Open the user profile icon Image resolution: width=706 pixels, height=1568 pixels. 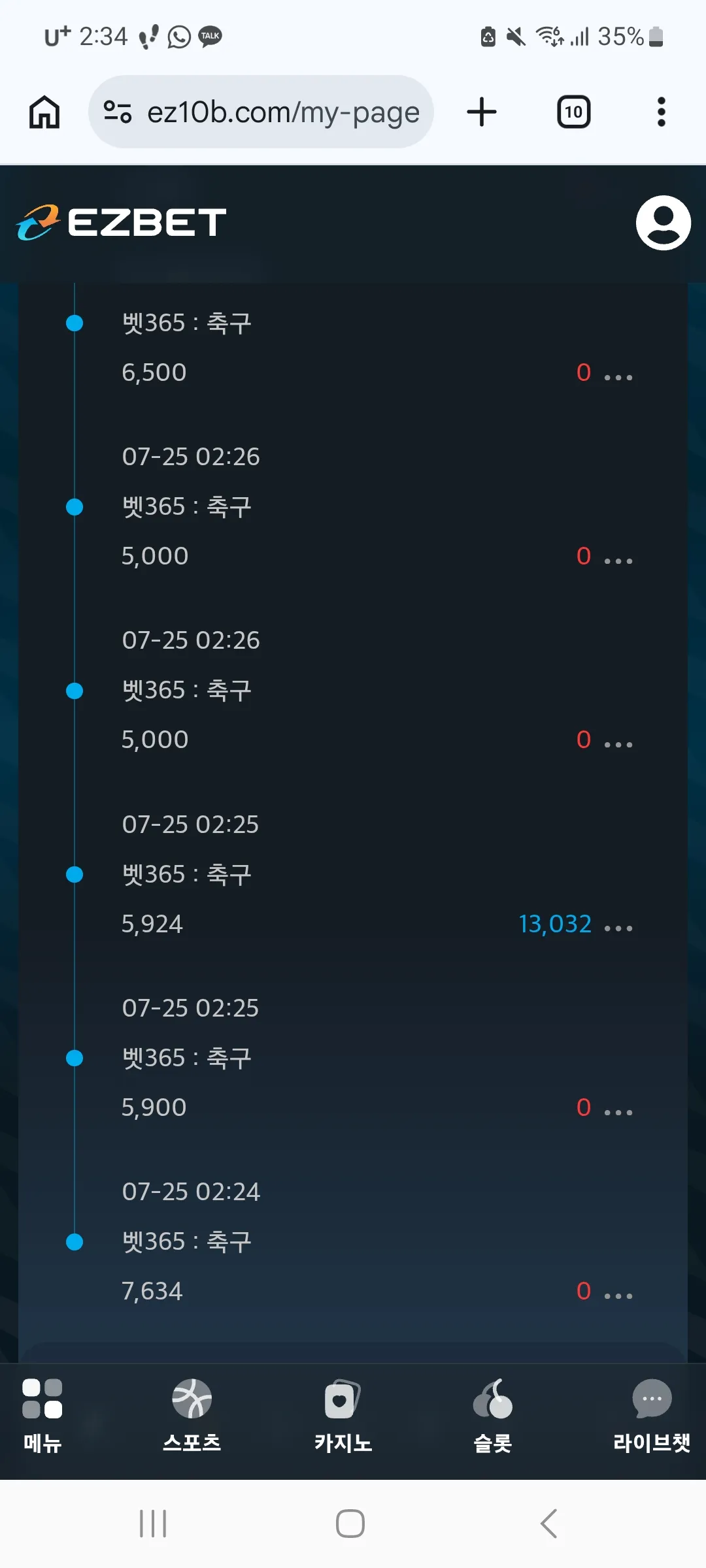[663, 223]
